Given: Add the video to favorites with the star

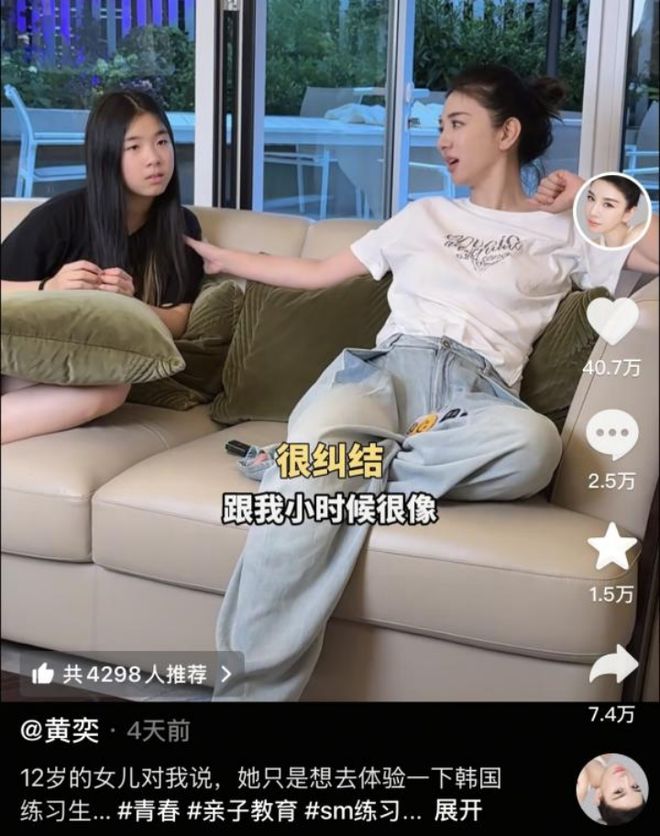Looking at the screenshot, I should tap(612, 548).
